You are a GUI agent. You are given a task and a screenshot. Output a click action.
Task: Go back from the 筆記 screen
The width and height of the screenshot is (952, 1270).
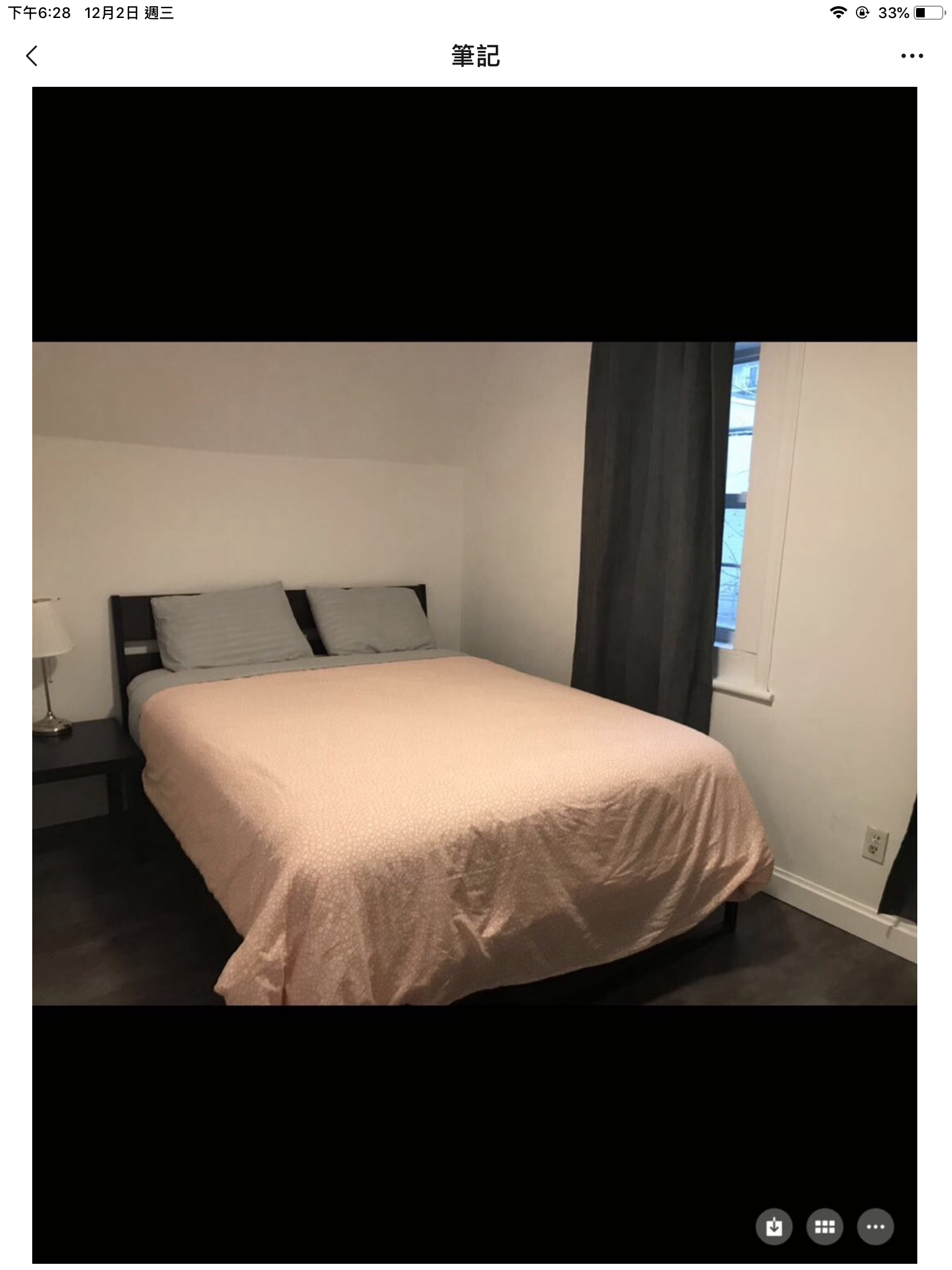tap(32, 56)
